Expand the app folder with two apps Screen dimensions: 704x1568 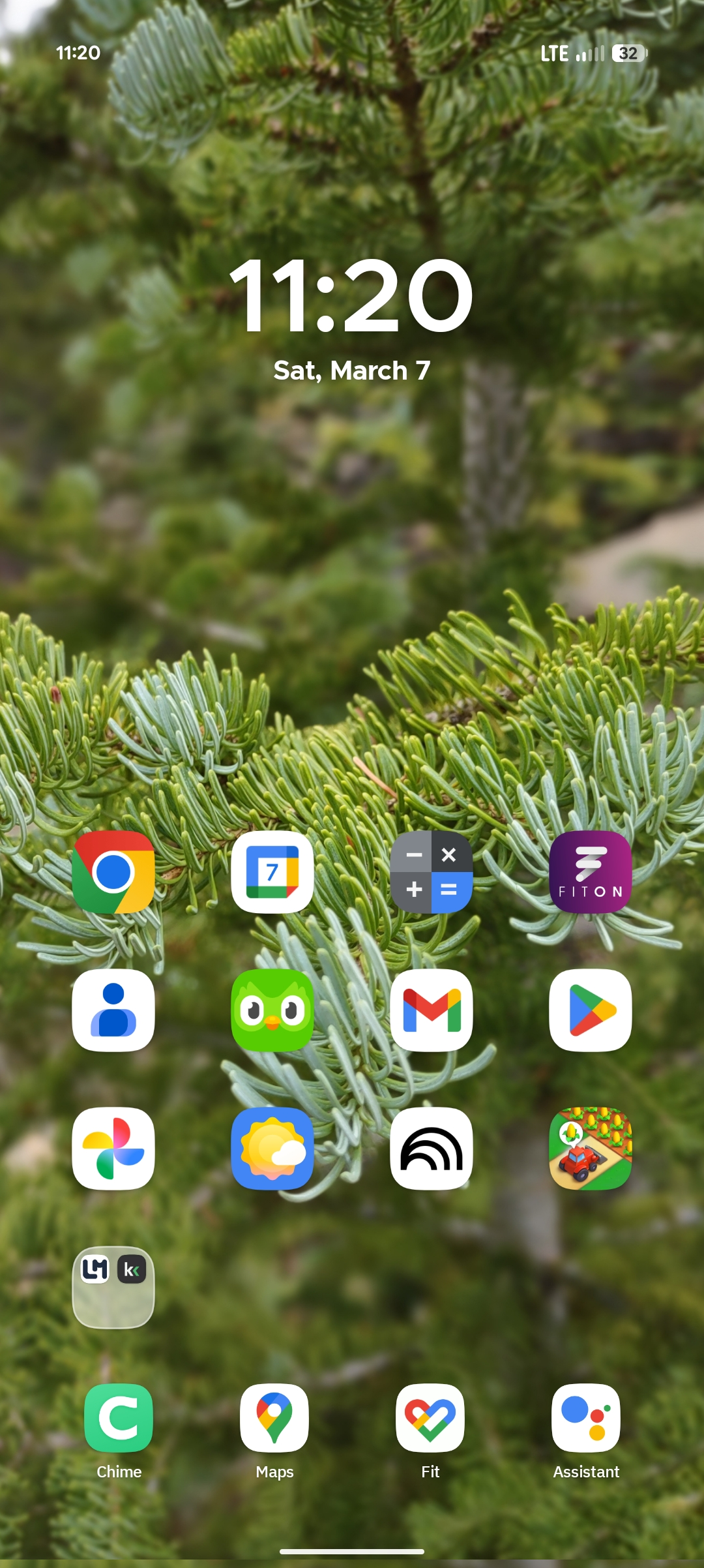(x=113, y=1287)
